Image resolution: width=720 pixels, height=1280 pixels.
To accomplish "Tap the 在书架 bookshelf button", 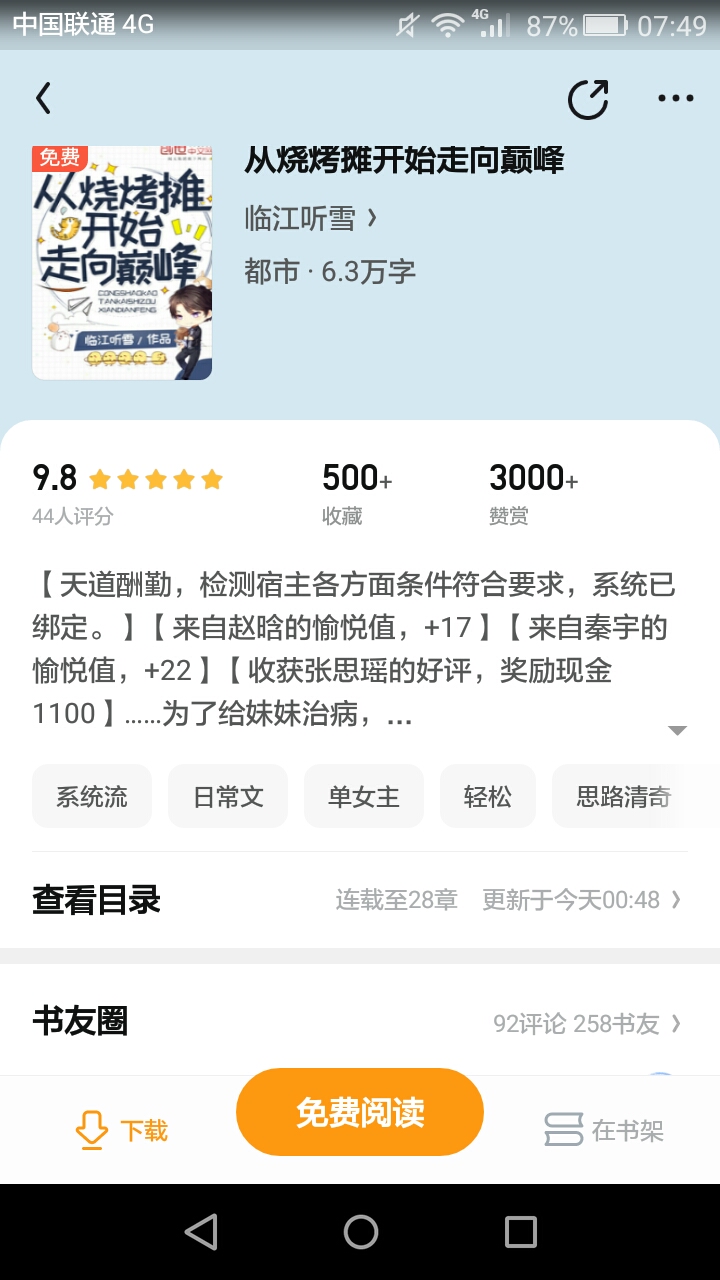I will [x=604, y=1130].
